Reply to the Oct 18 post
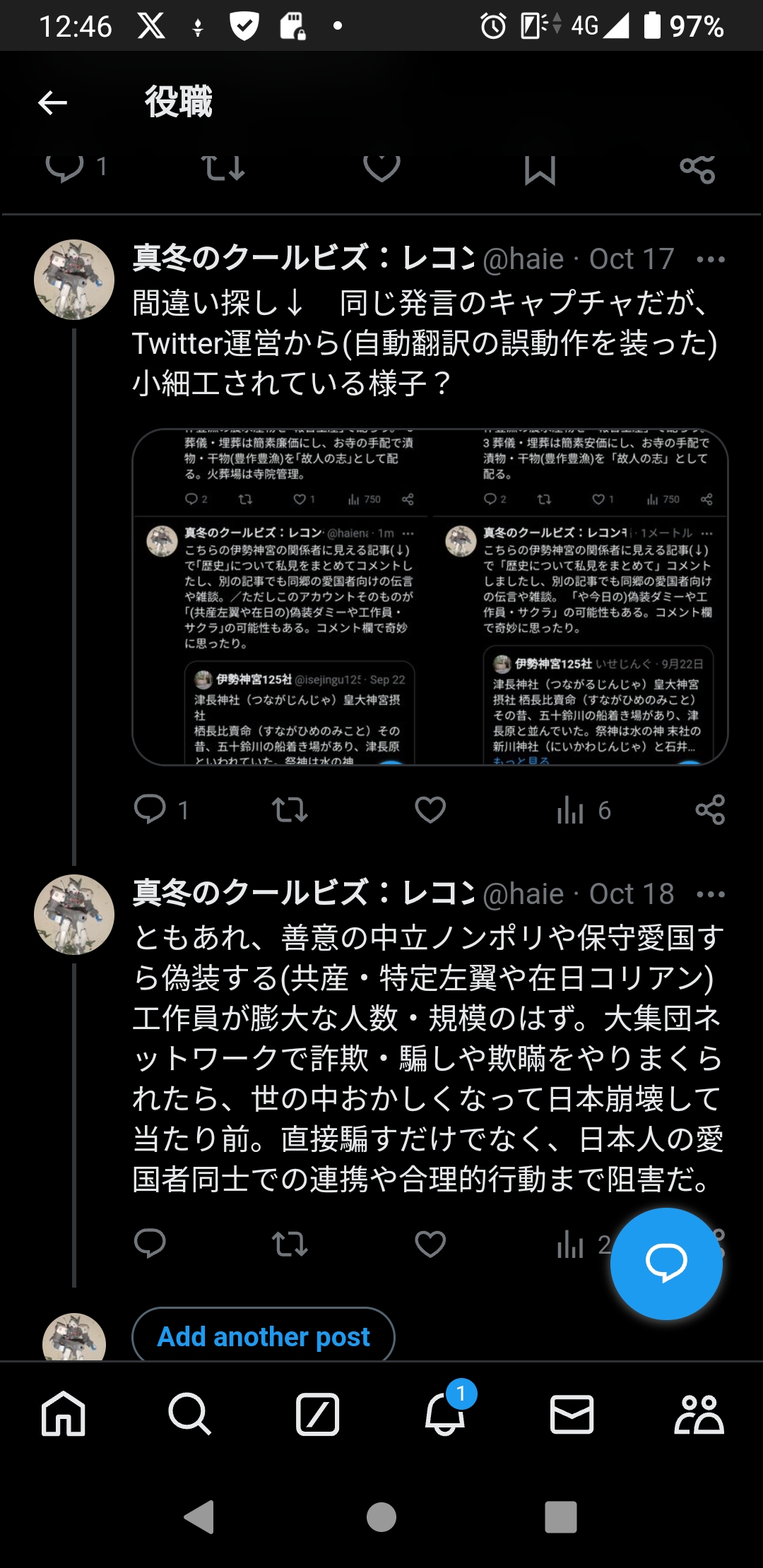 coord(150,1244)
